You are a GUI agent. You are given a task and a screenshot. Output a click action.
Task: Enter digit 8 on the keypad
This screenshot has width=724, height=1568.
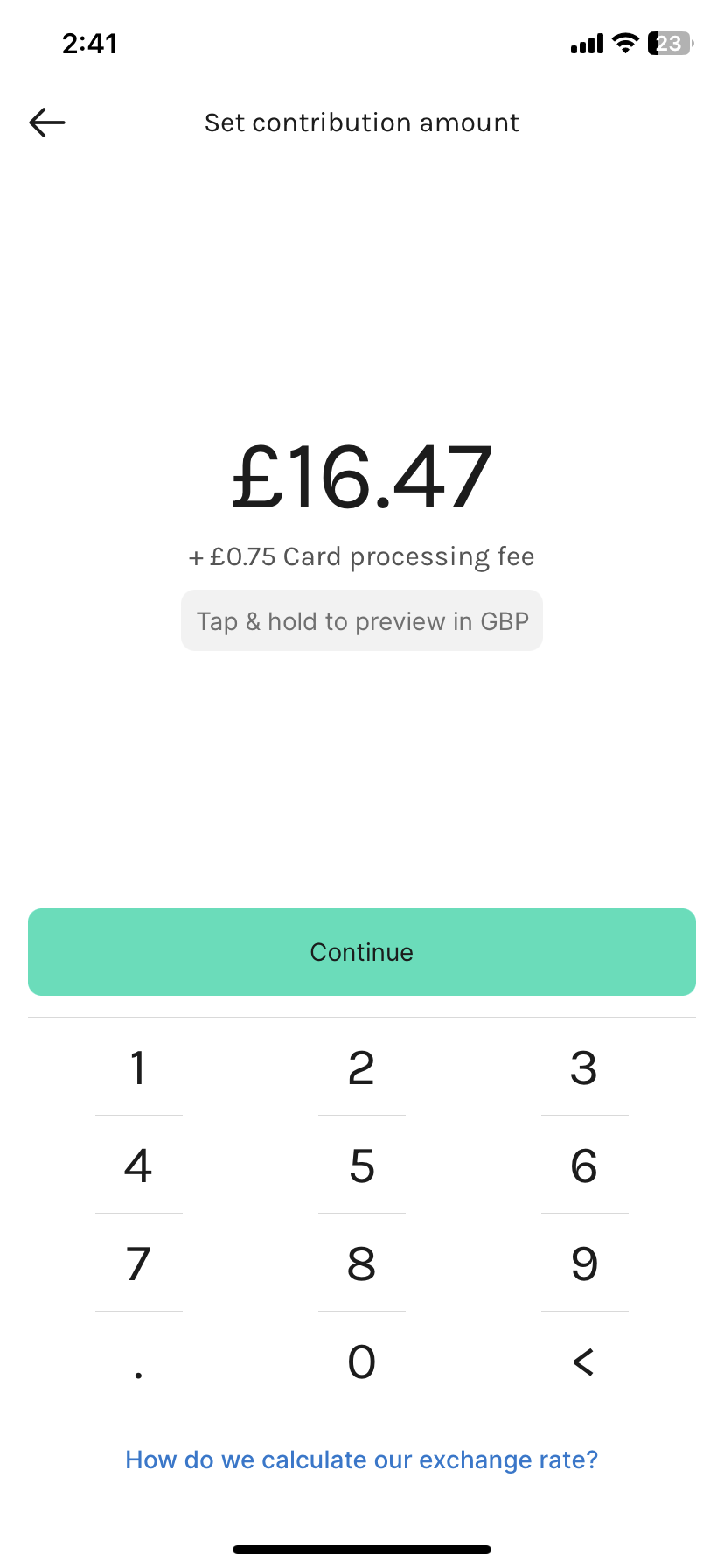(362, 1264)
